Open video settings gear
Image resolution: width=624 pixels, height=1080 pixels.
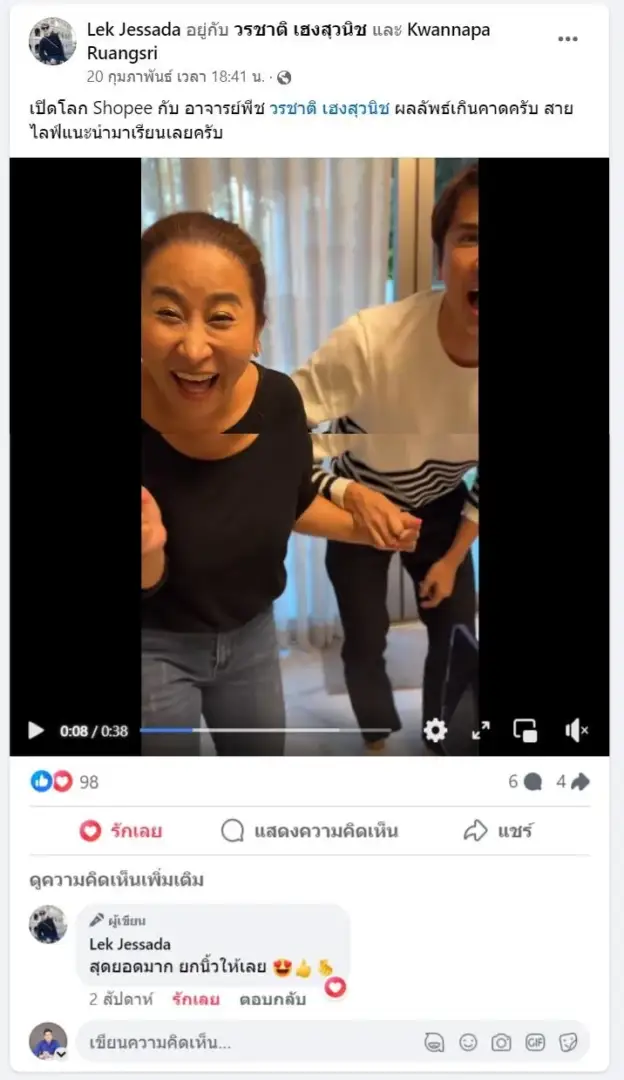coord(435,731)
